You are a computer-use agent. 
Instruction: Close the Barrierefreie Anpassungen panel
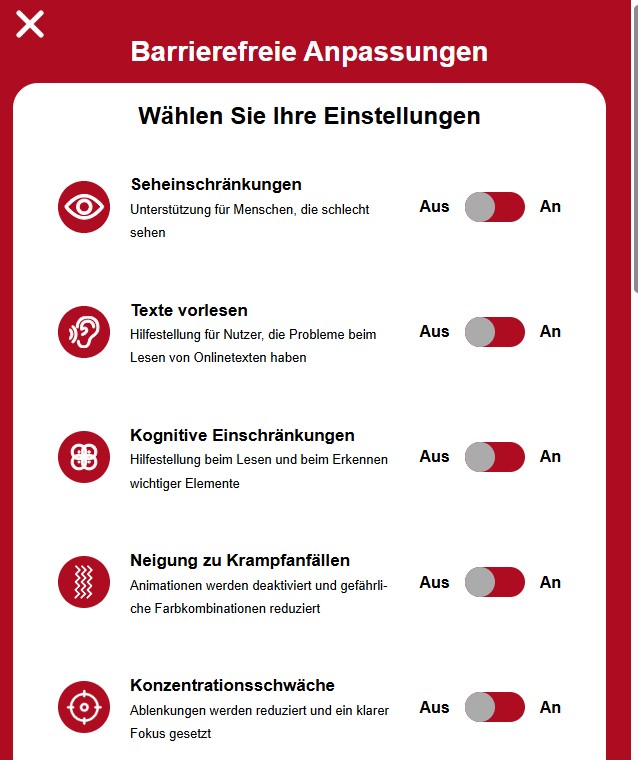click(x=30, y=24)
